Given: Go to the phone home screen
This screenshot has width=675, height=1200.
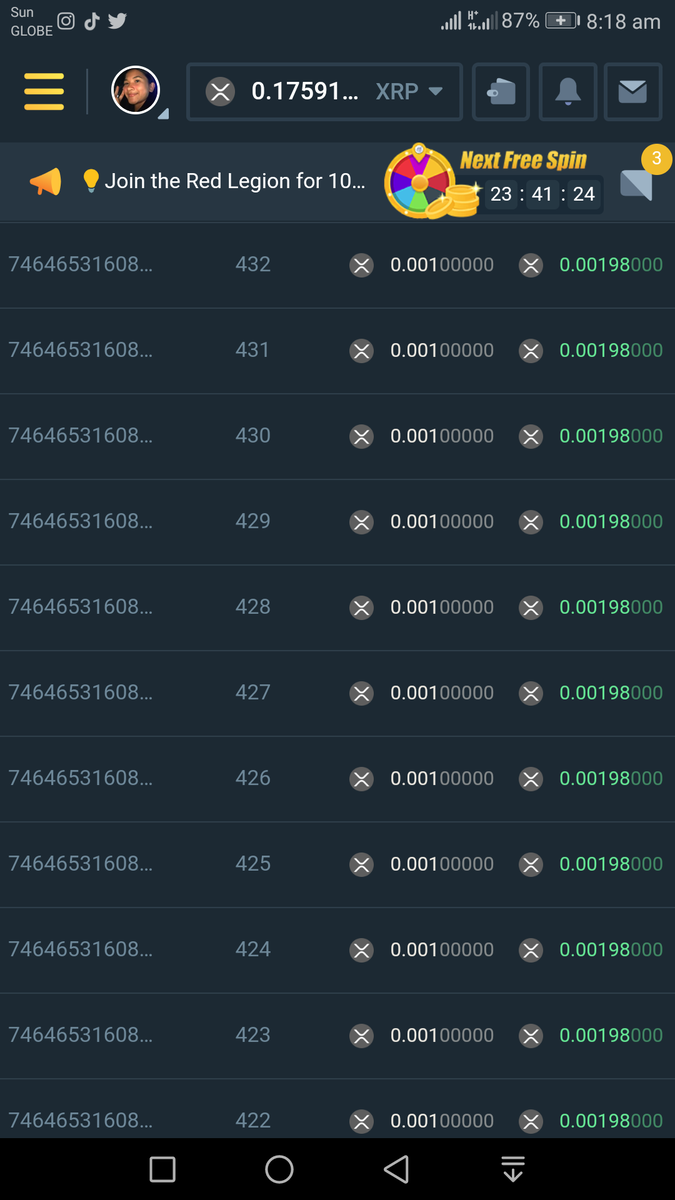Looking at the screenshot, I should click(x=279, y=1169).
